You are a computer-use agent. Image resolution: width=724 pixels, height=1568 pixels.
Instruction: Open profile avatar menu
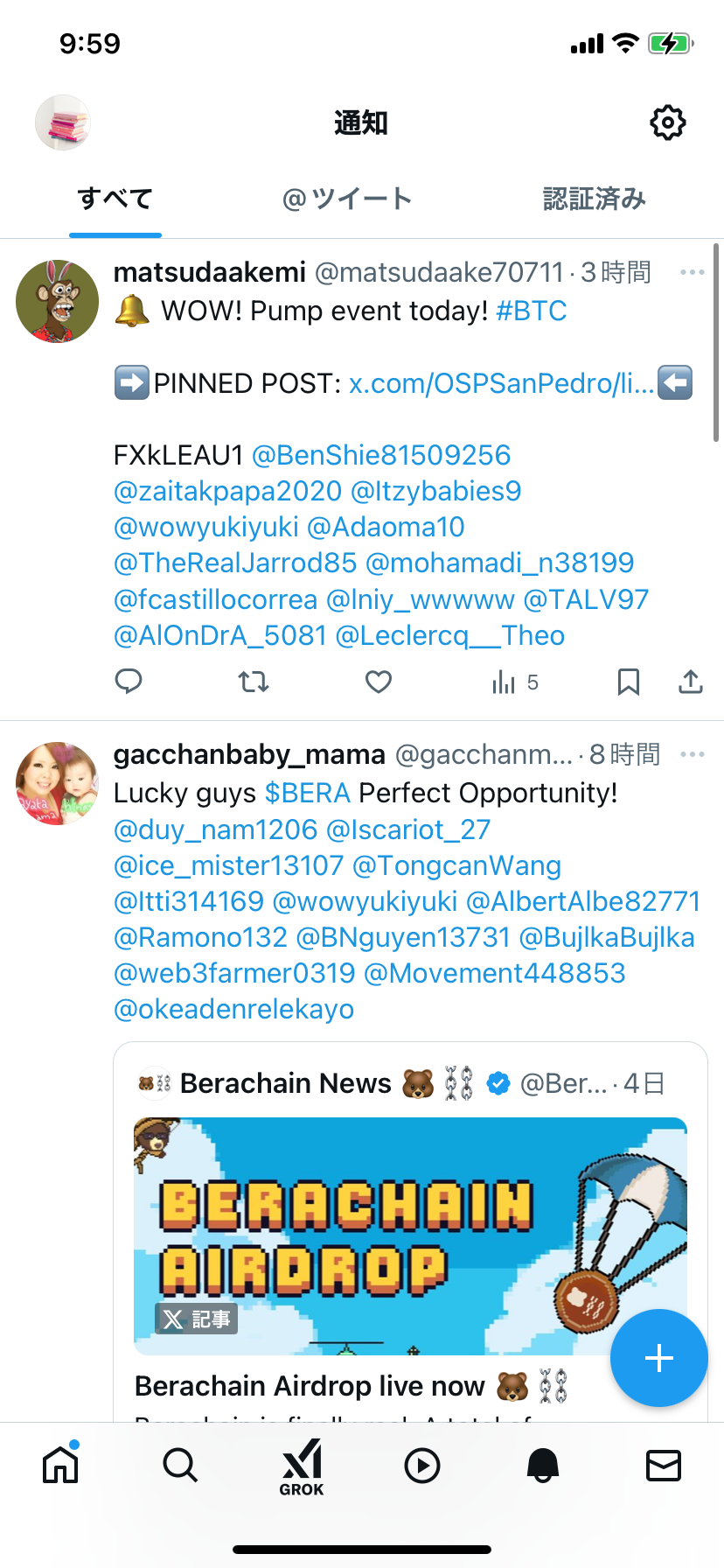pos(63,122)
